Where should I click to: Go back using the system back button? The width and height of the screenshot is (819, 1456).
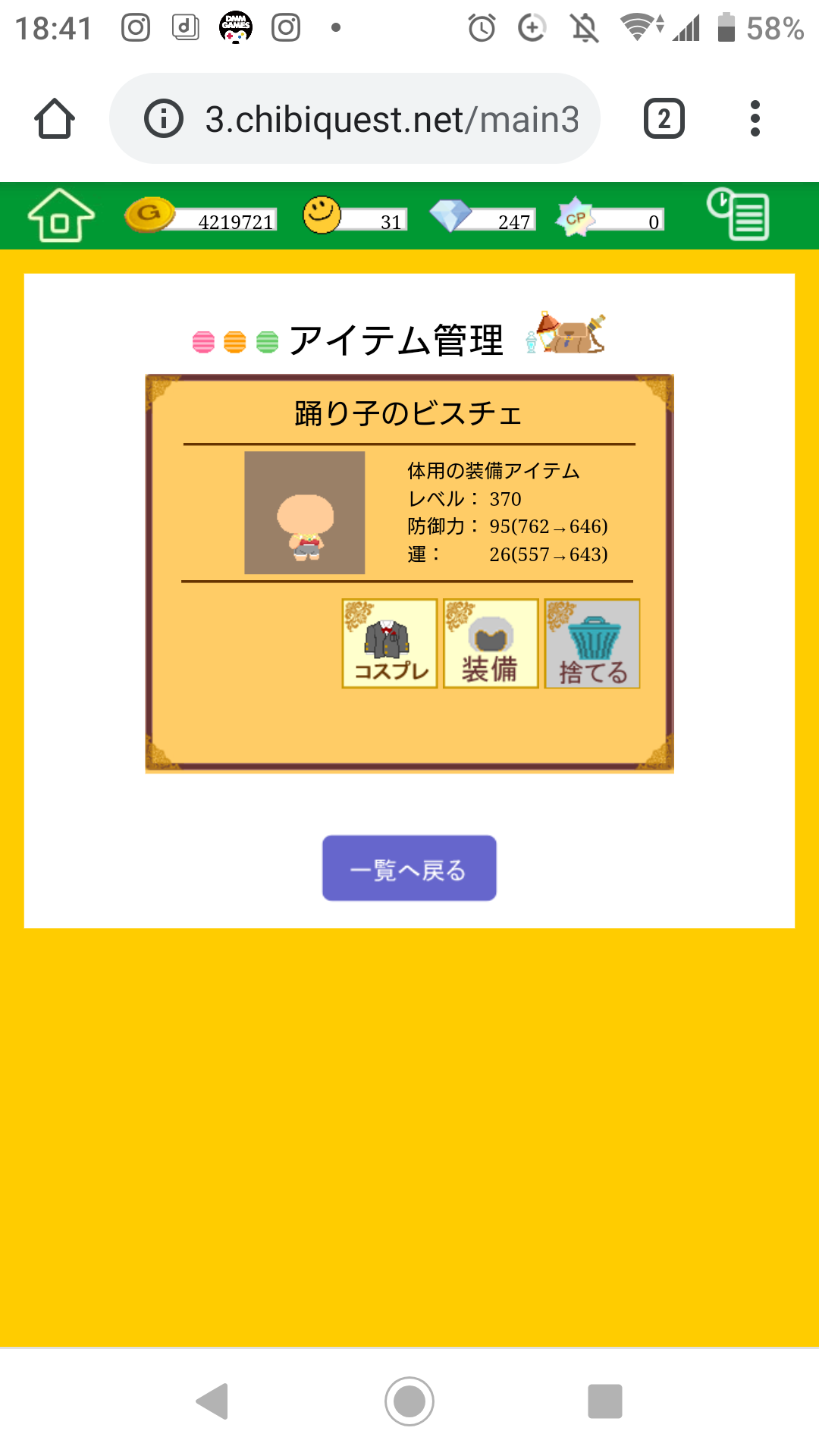click(x=213, y=1401)
